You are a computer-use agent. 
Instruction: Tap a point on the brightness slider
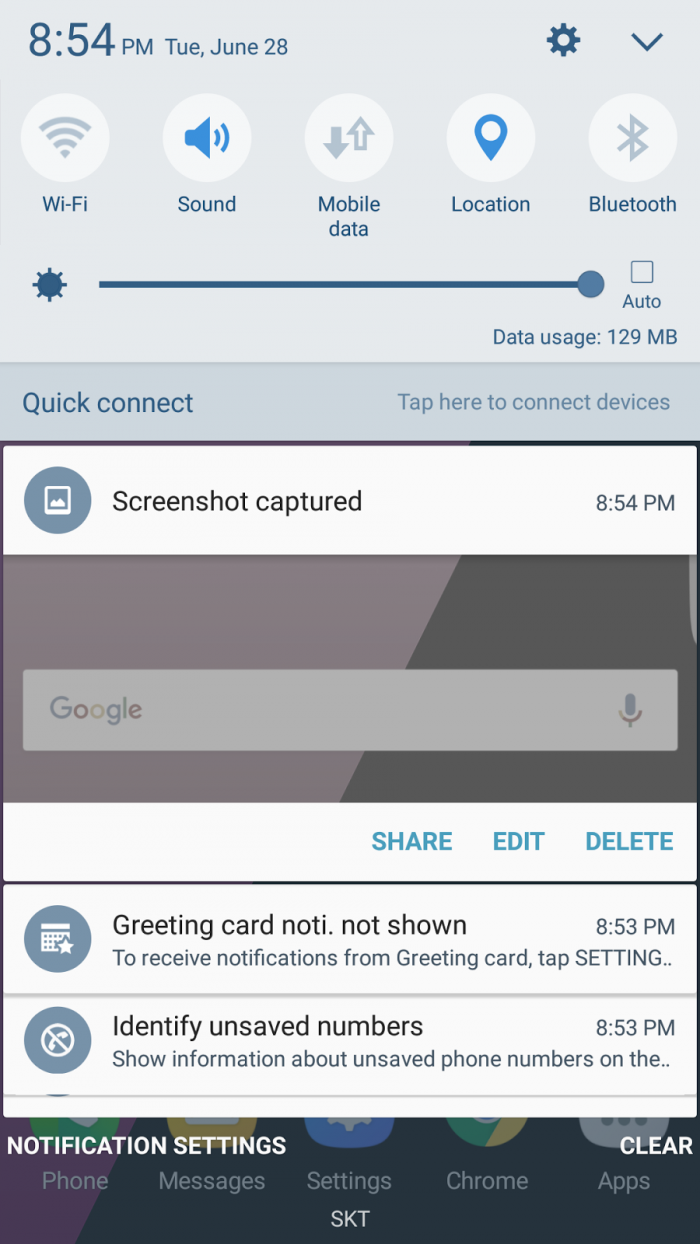pyautogui.click(x=340, y=285)
